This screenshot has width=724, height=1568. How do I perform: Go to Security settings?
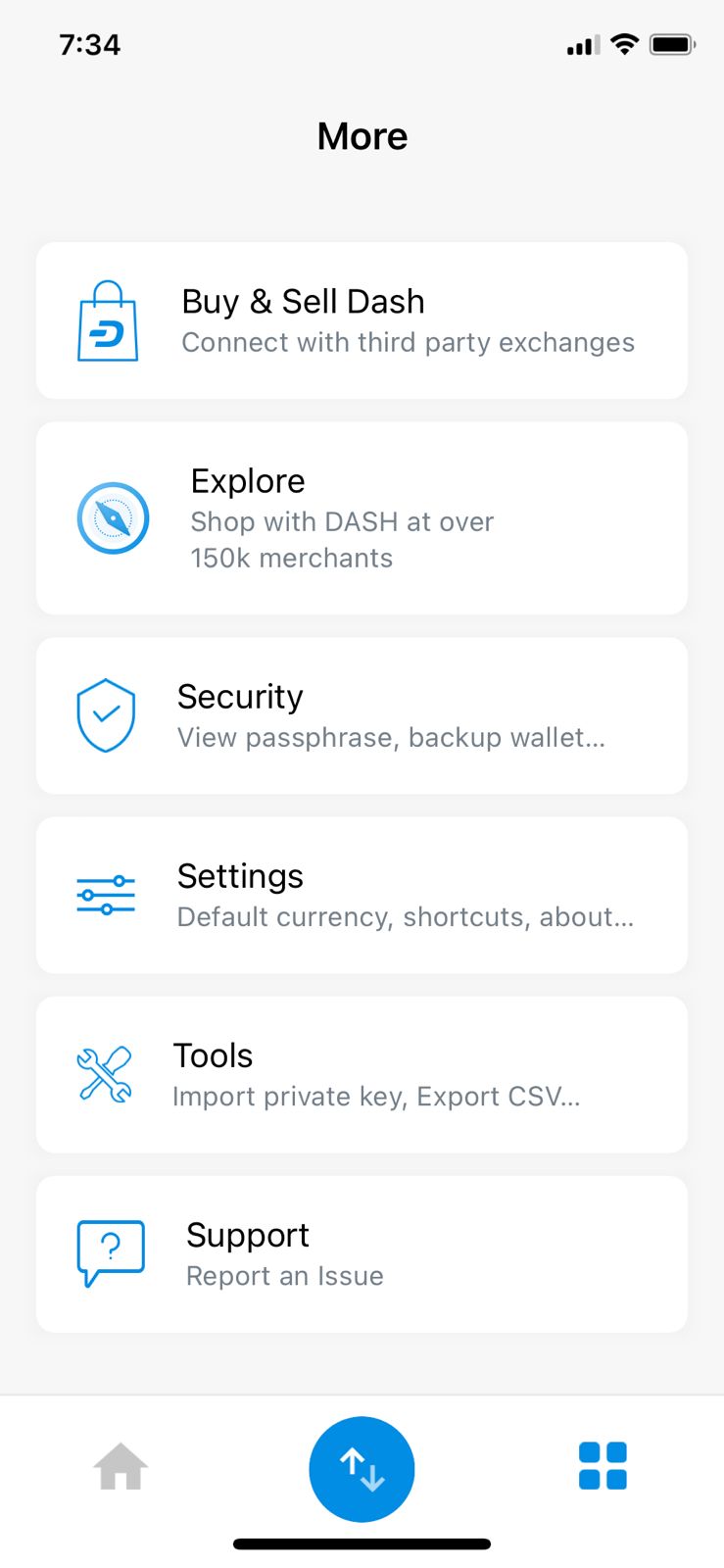click(362, 715)
